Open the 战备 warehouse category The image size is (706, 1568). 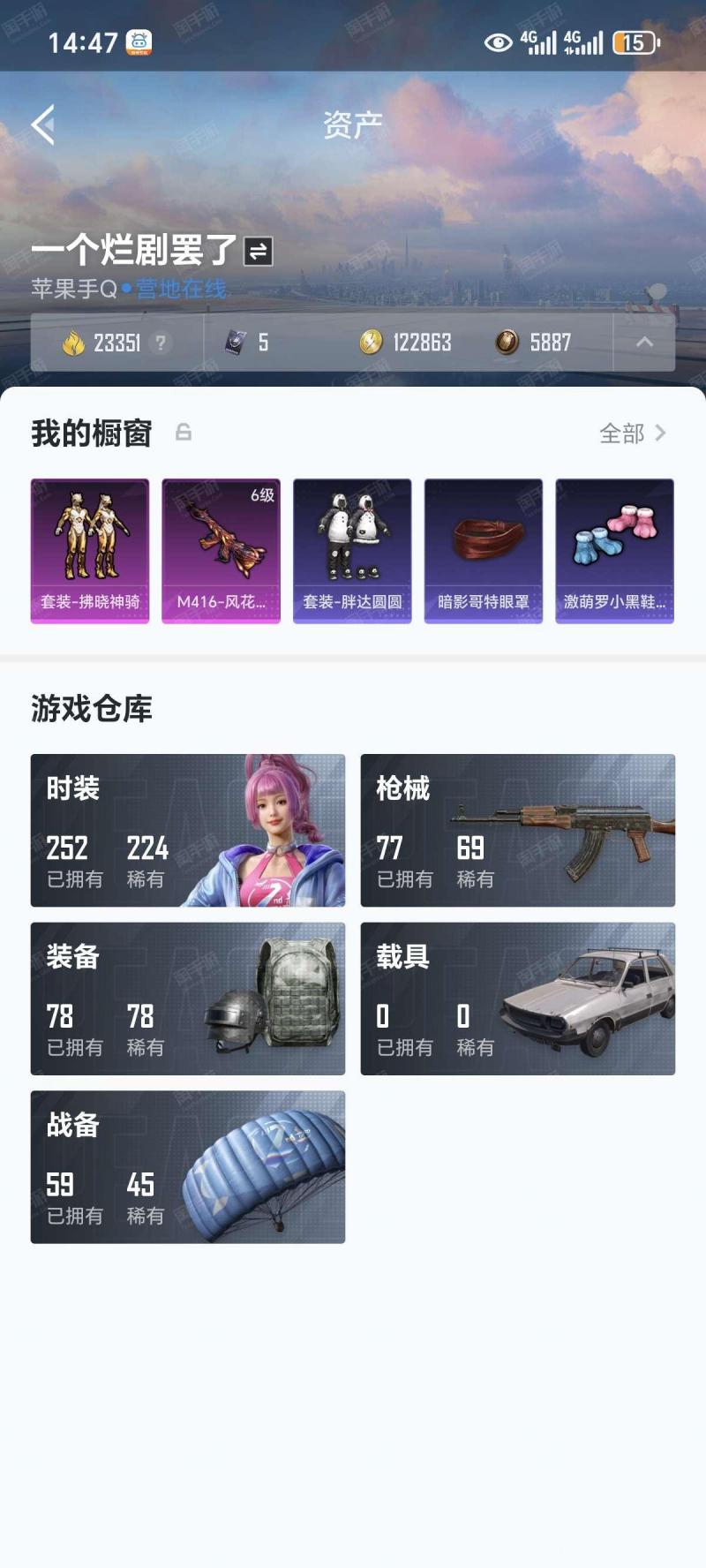[188, 1167]
